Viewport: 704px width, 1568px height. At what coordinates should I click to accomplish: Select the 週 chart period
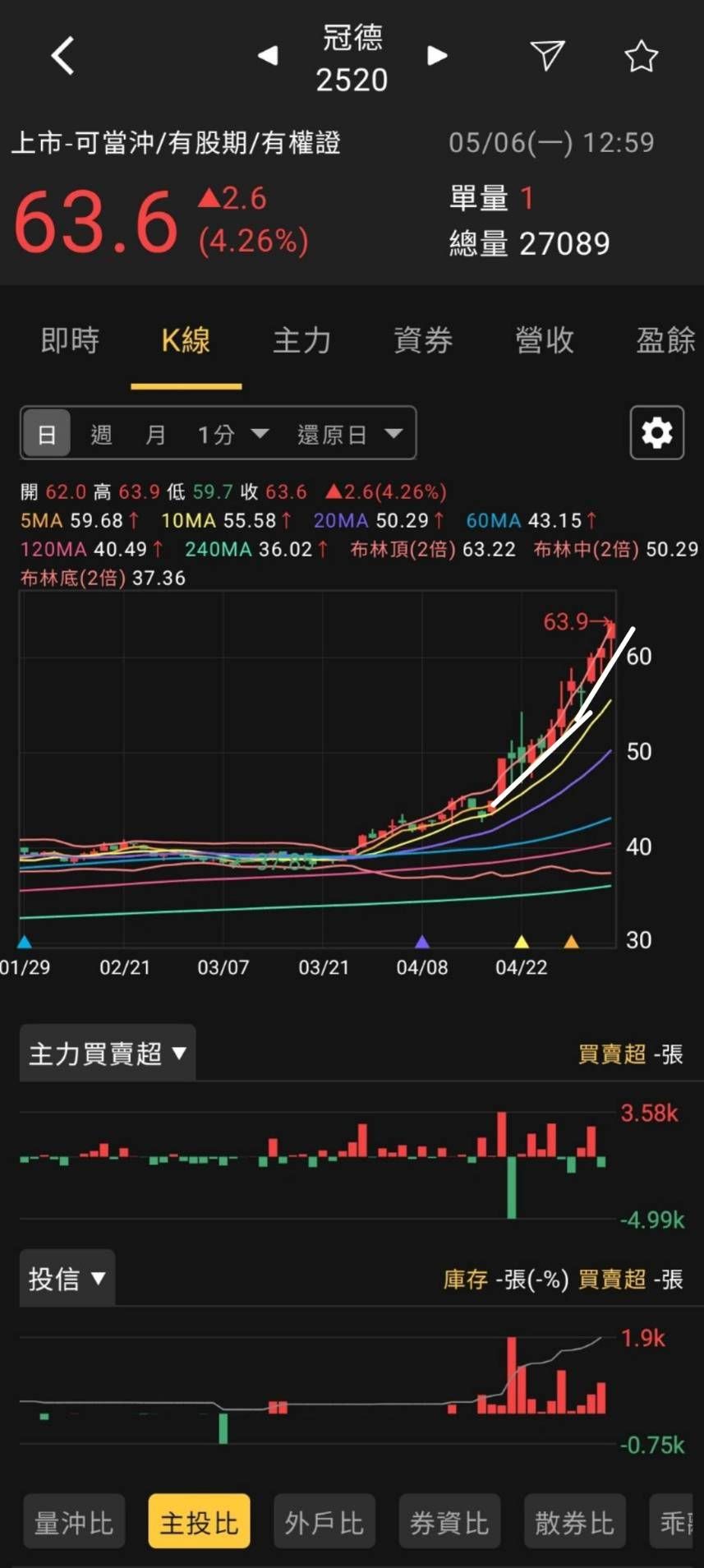[101, 434]
